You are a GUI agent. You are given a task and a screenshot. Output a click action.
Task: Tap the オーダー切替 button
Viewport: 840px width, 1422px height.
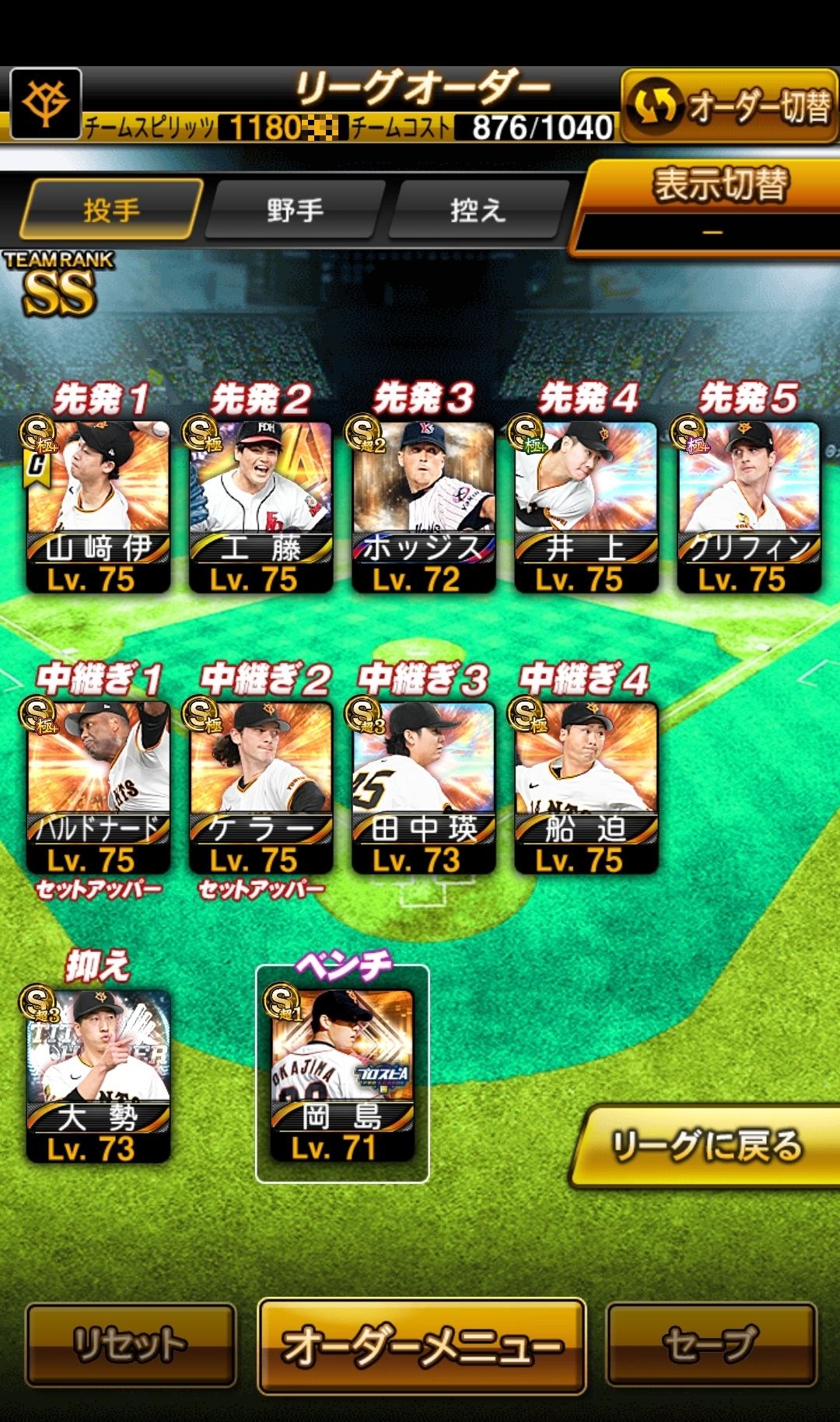(730, 107)
